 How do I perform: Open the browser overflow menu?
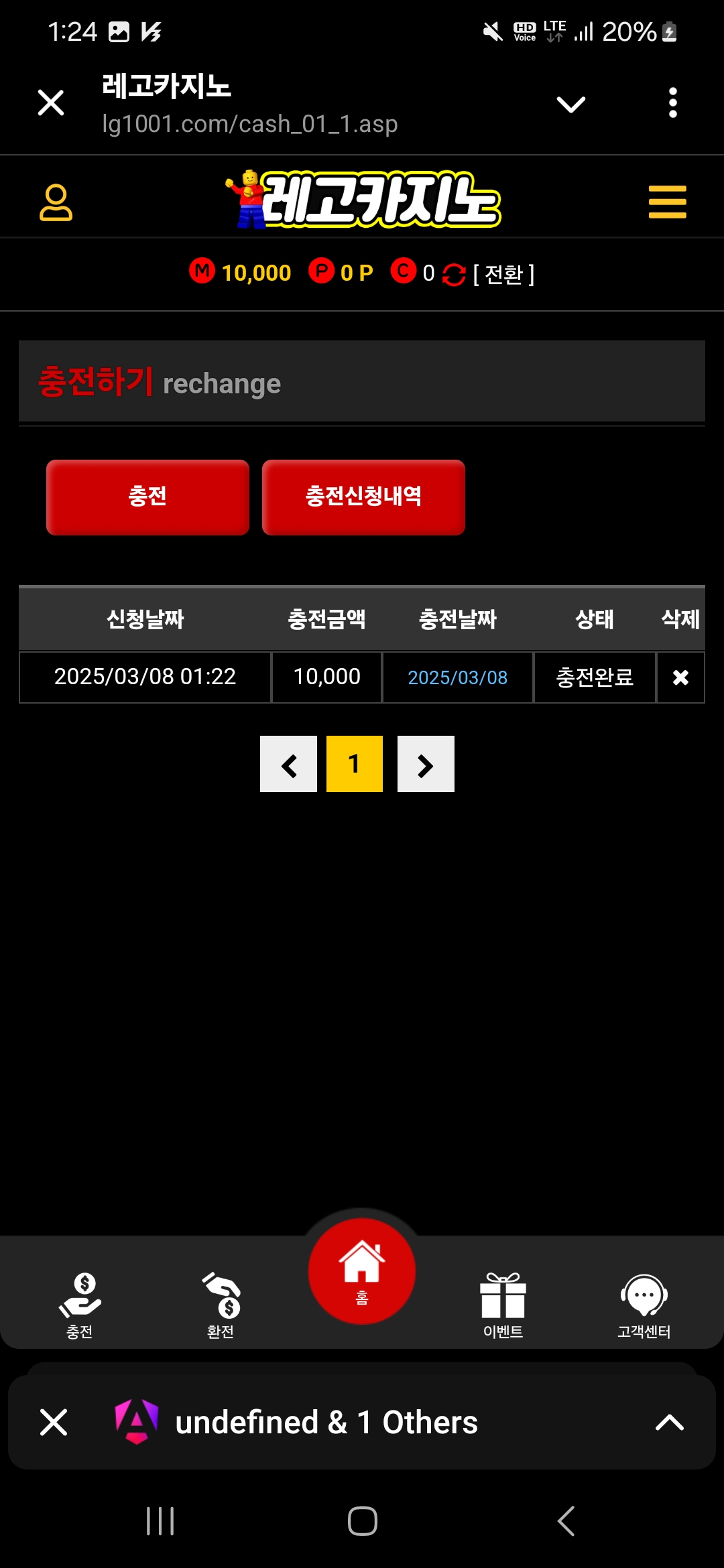pos(672,103)
